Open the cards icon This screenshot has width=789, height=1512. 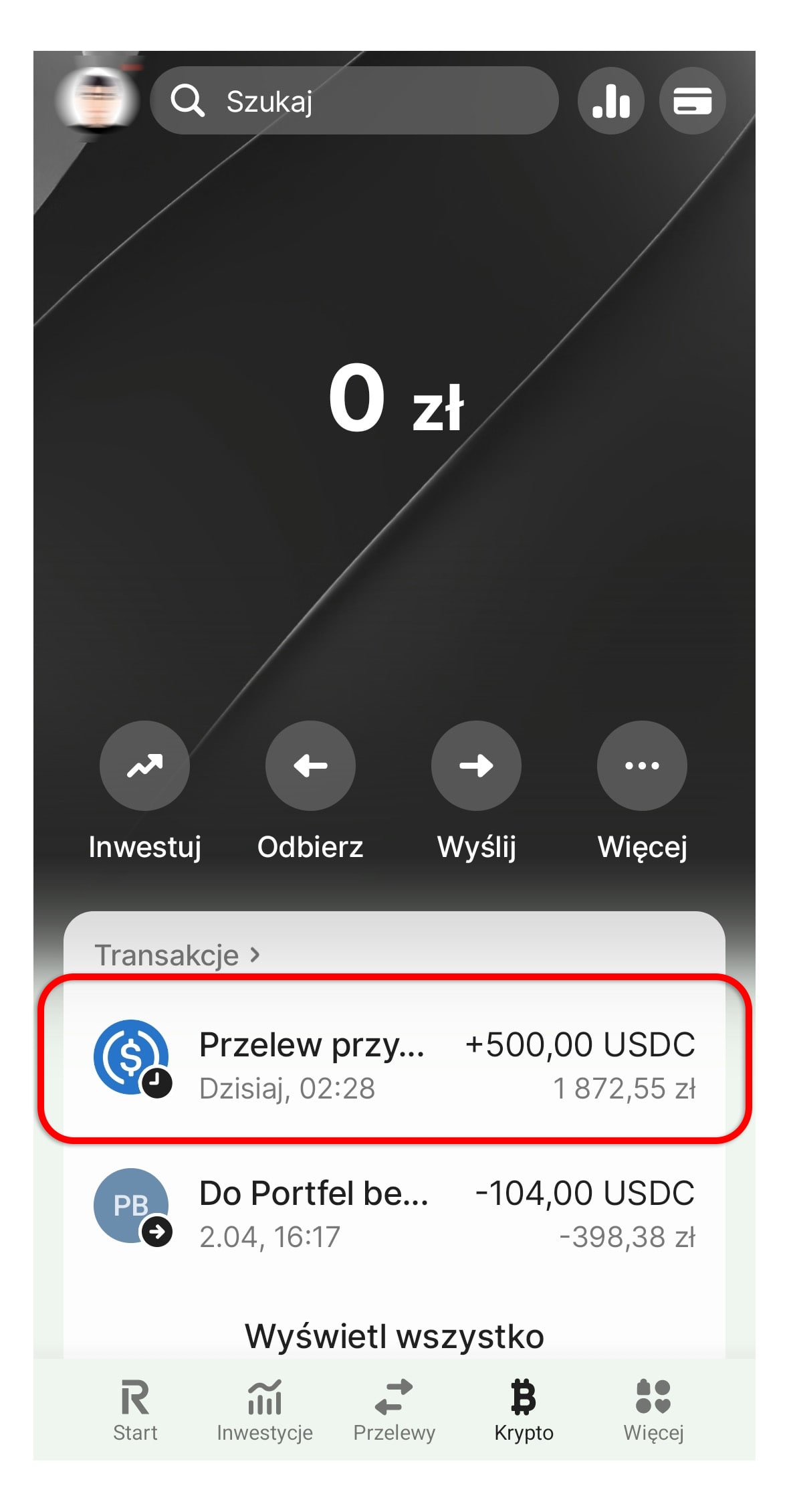(x=692, y=101)
